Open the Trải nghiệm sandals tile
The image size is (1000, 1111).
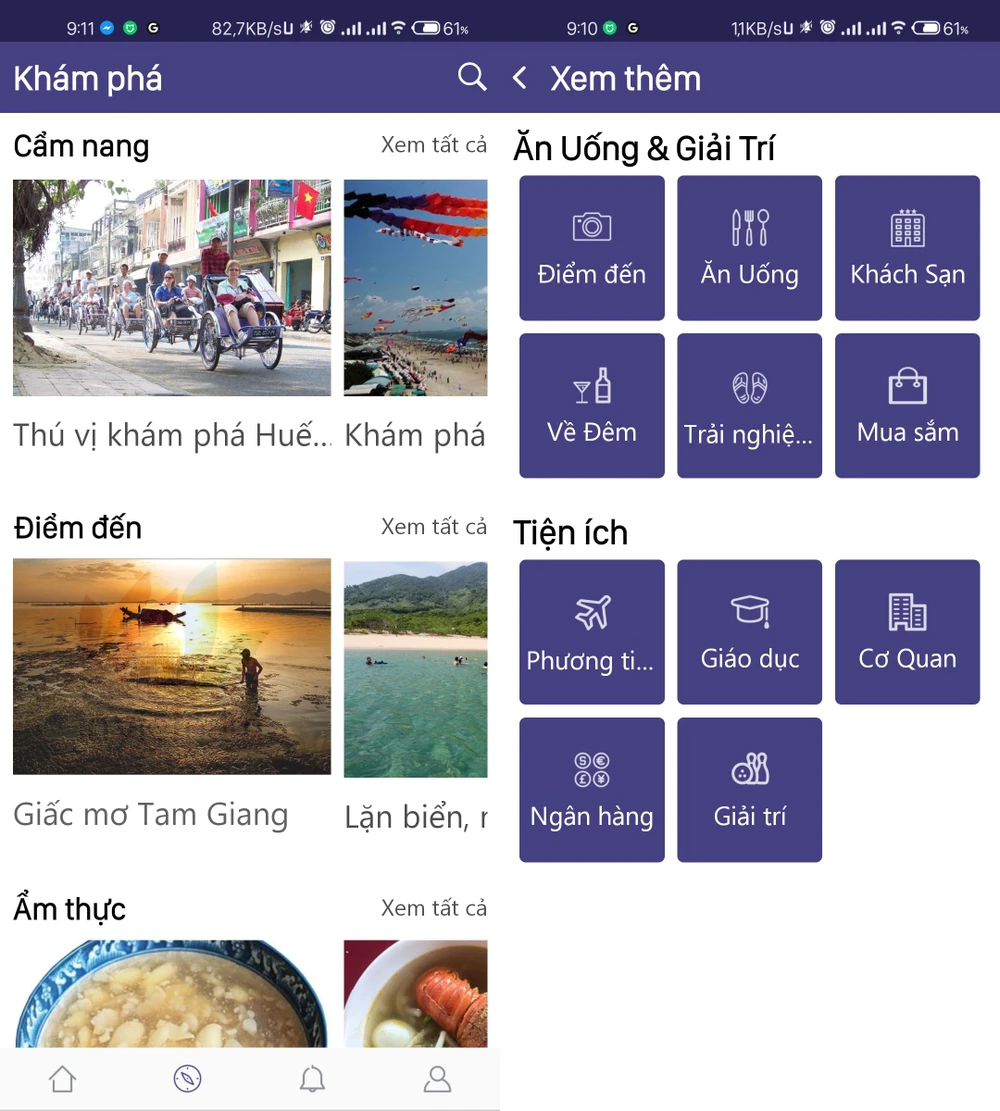[x=749, y=405]
